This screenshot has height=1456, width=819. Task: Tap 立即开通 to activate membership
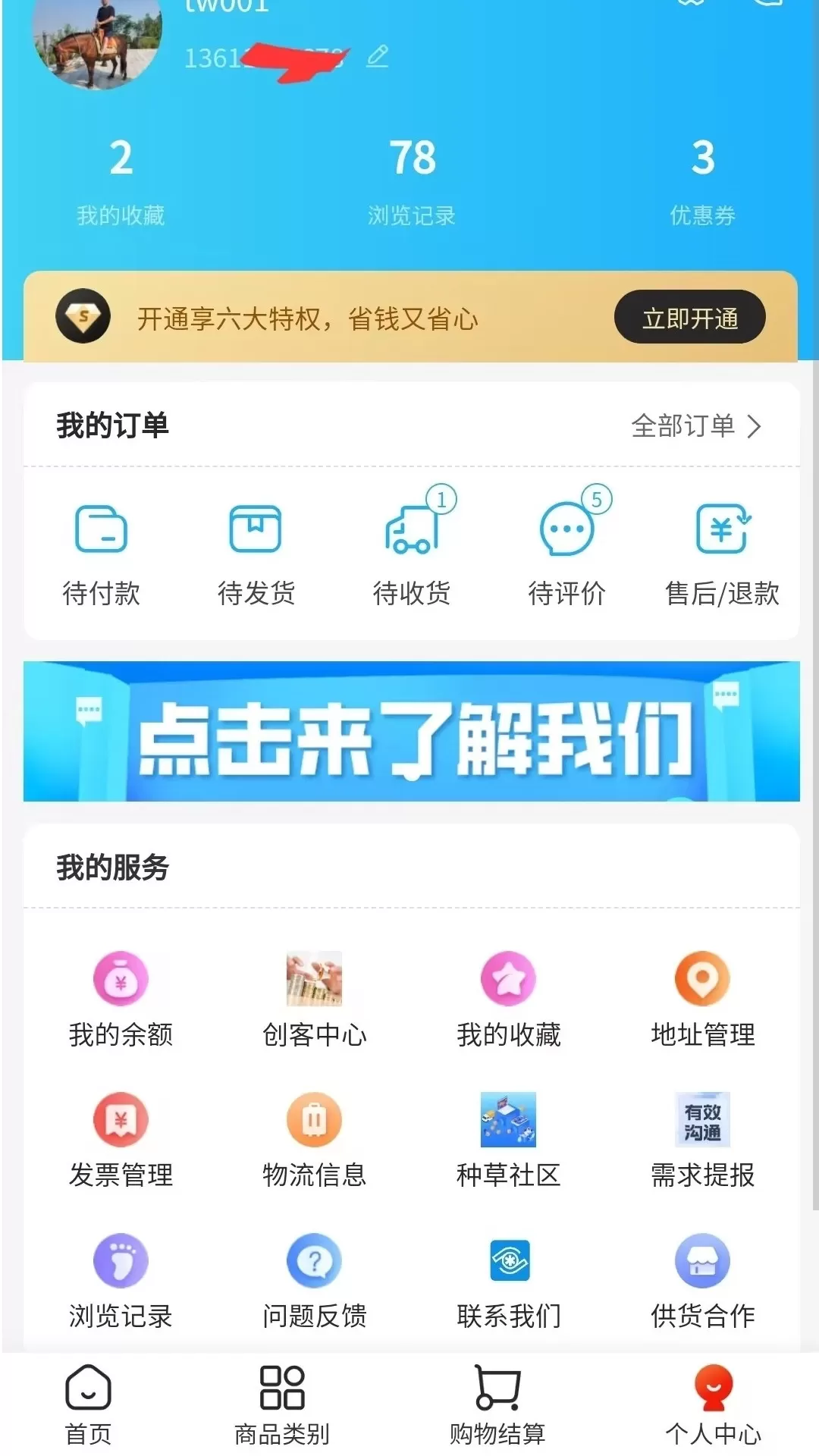pyautogui.click(x=689, y=318)
